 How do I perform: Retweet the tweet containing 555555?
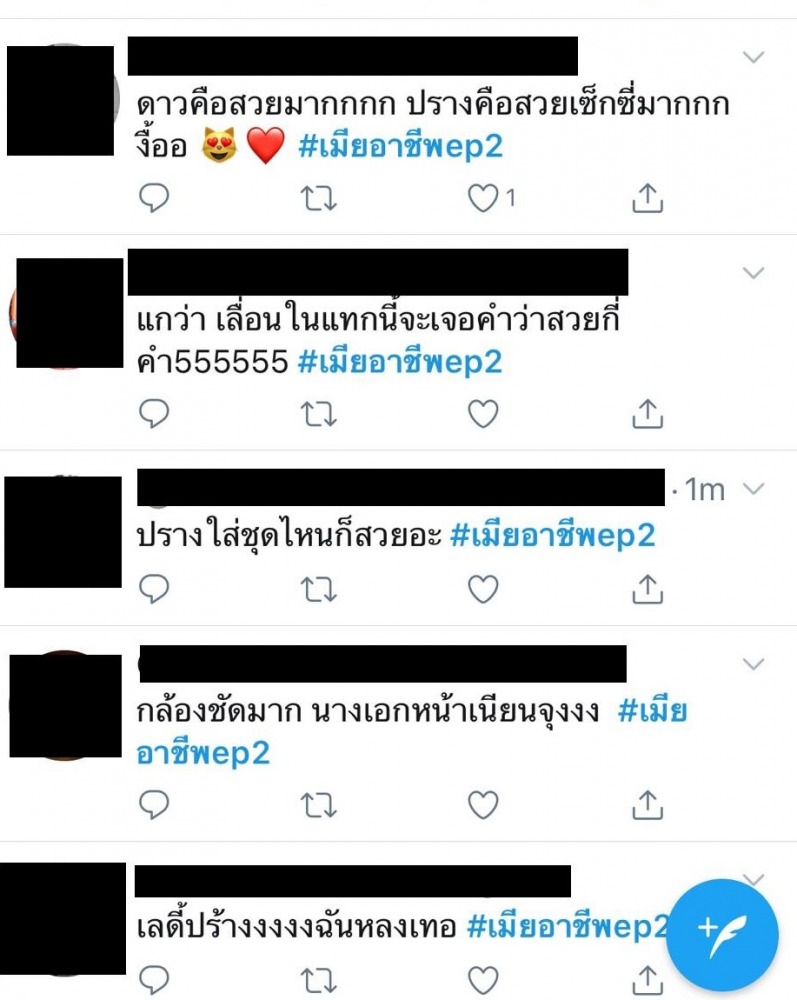[319, 412]
